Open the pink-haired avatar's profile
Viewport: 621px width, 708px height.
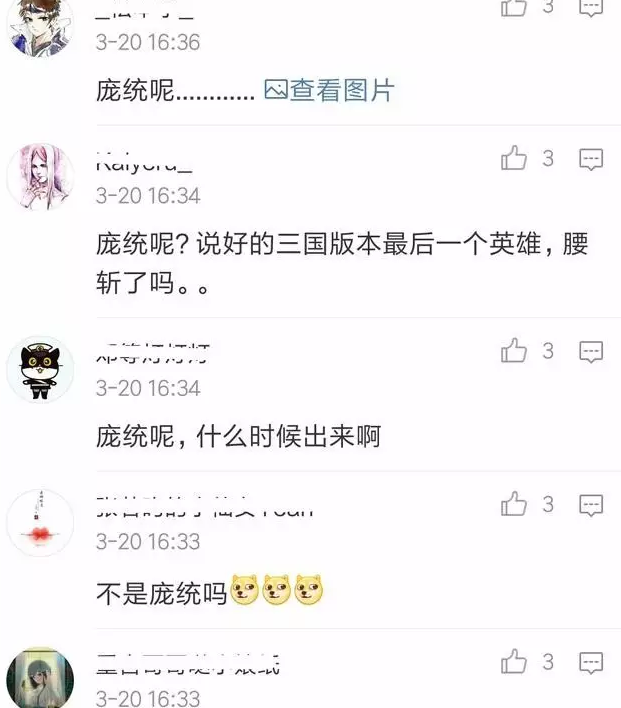(40, 177)
